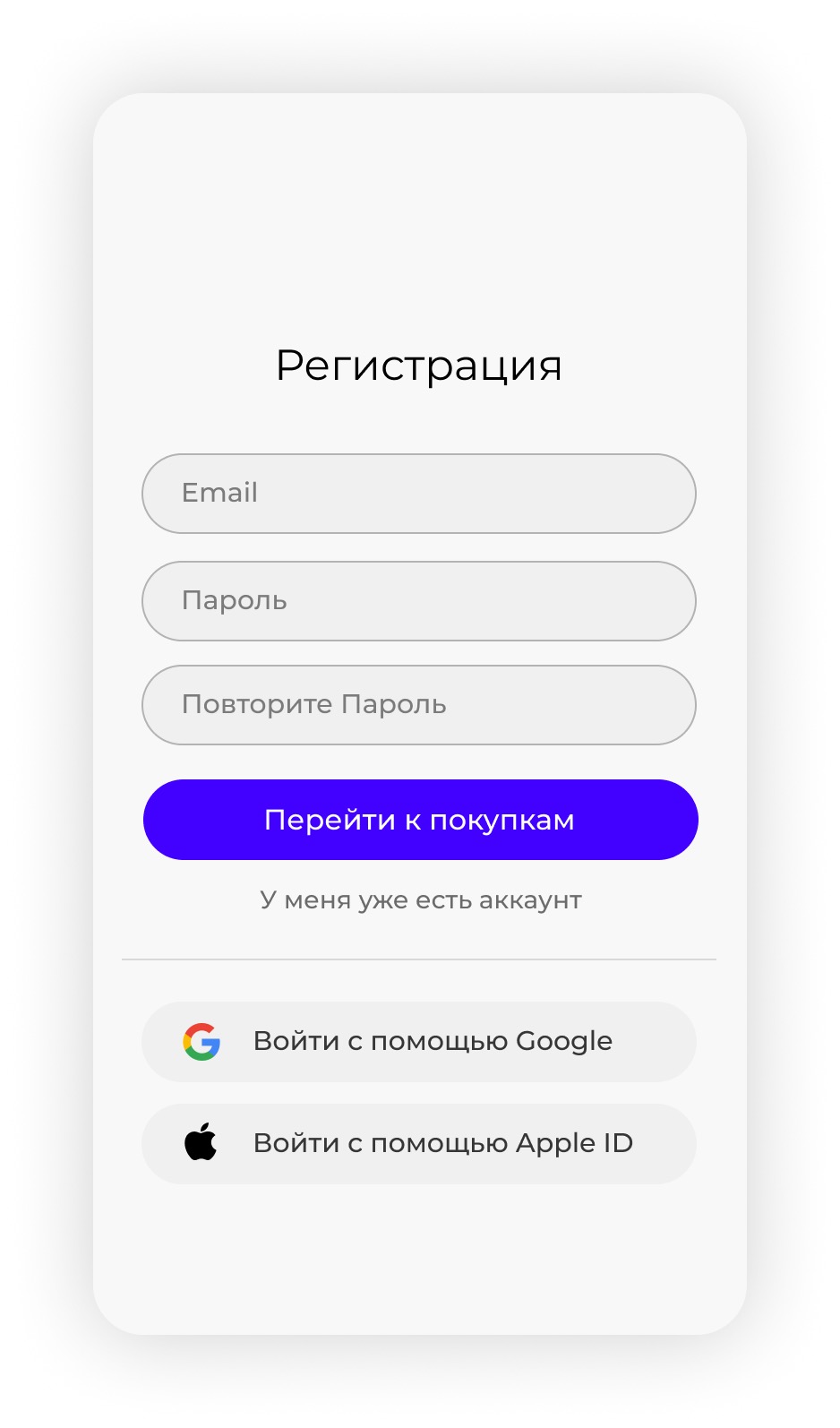The height and width of the screenshot is (1428, 840).
Task: Select the Повторите Пароль field
Action: pos(419,705)
